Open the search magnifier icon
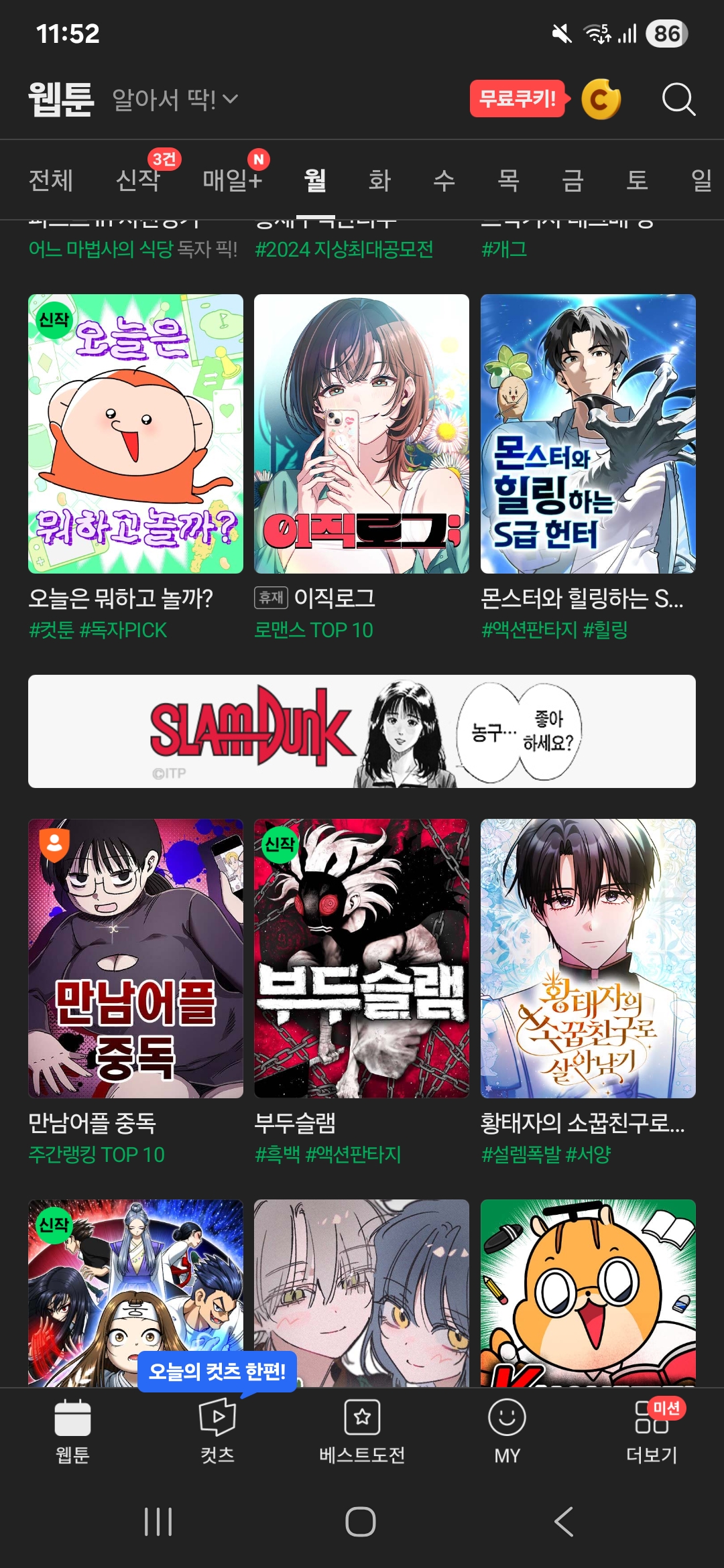 coord(678,100)
